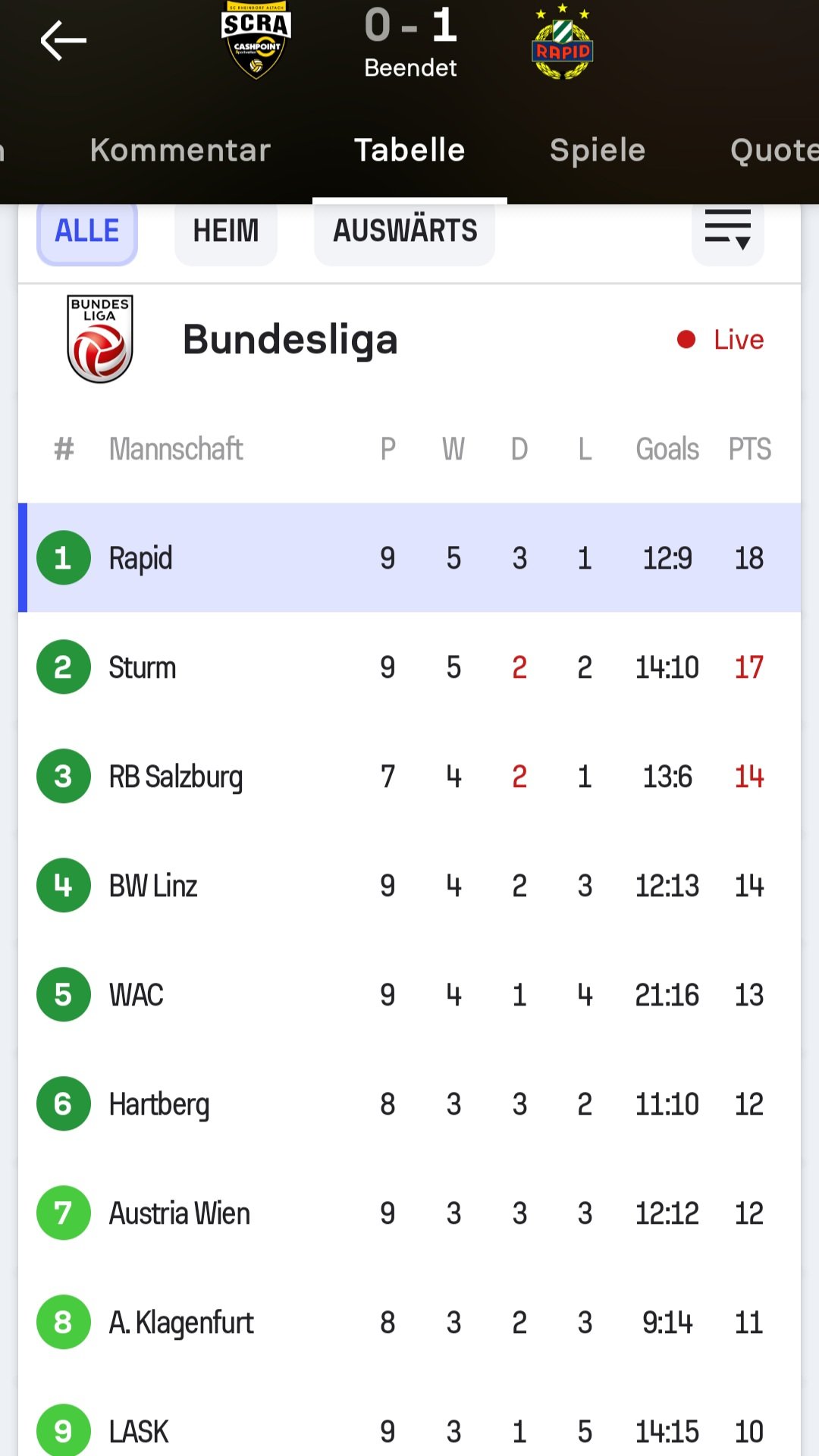Screen dimensions: 819x1456
Task: Open Rapid team row
Action: coord(409,557)
